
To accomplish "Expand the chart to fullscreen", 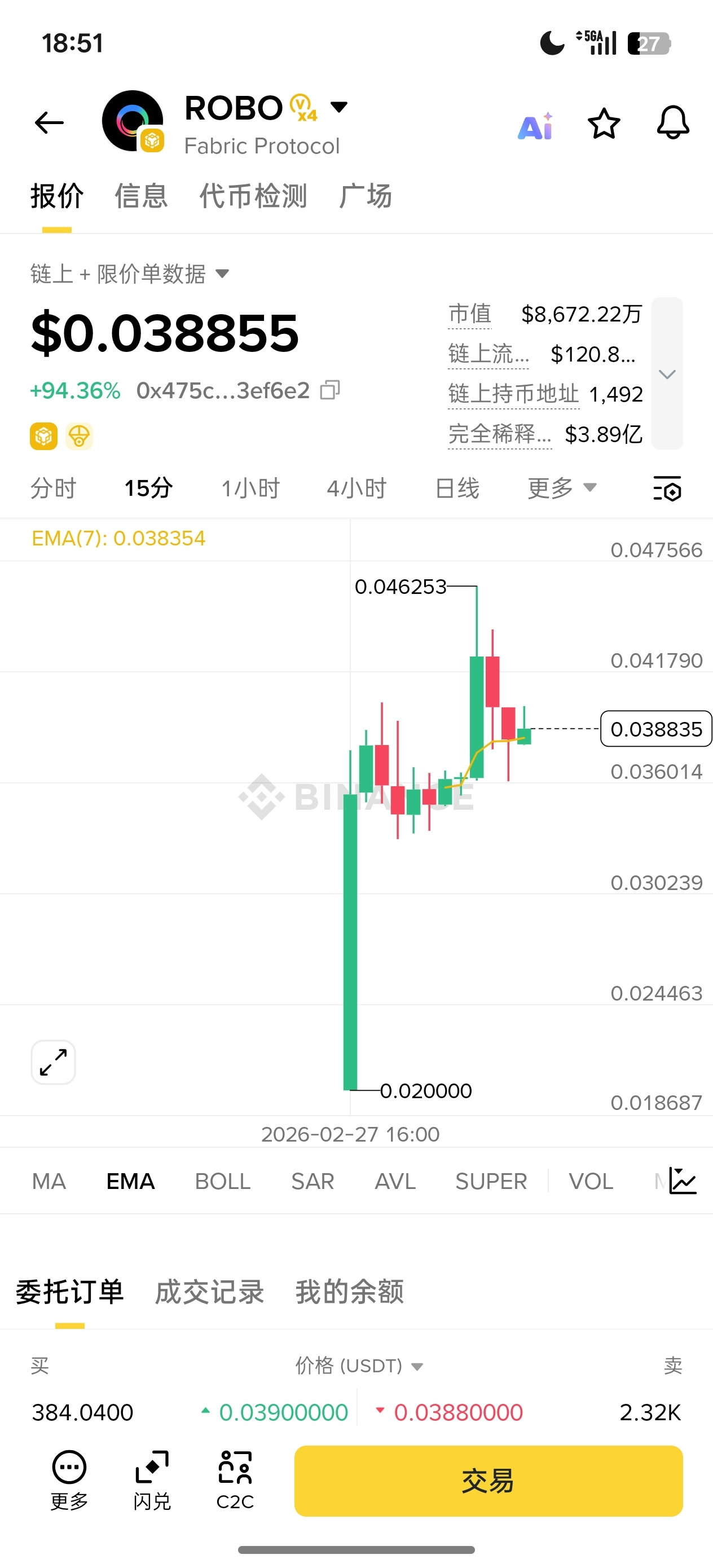I will coord(54,1062).
